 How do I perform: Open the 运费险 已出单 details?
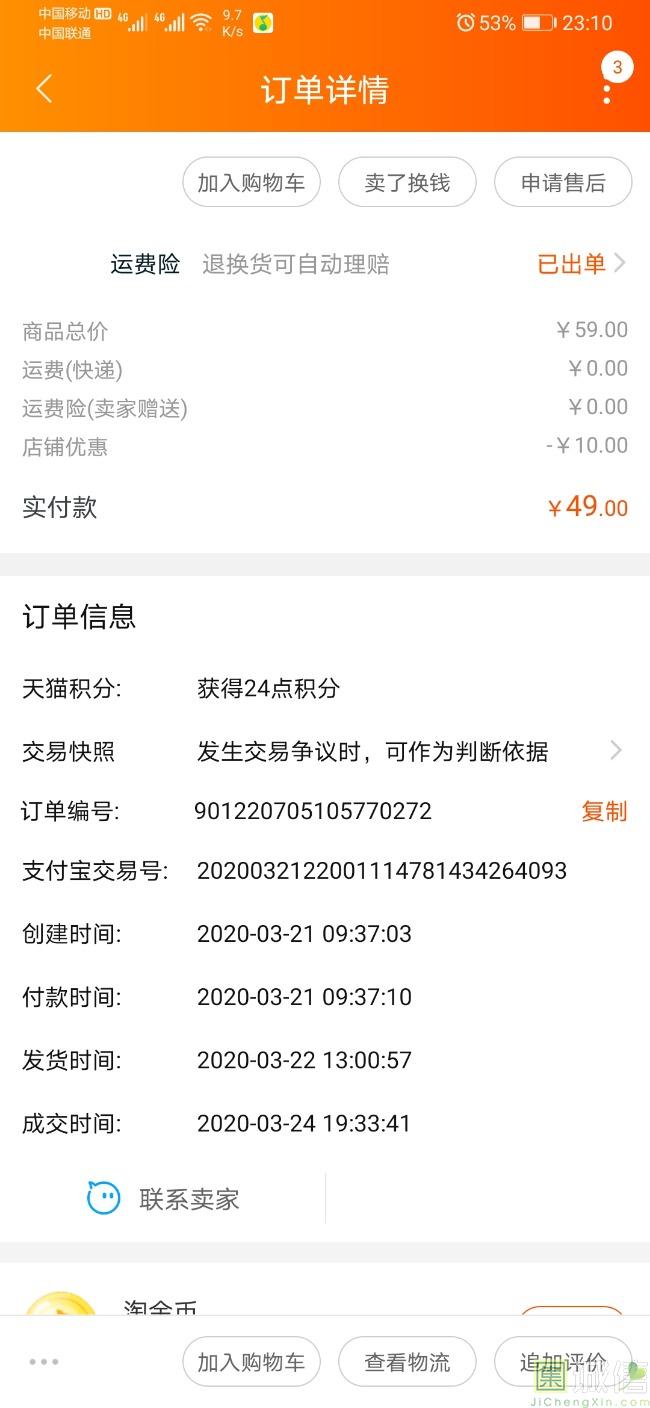(x=581, y=264)
